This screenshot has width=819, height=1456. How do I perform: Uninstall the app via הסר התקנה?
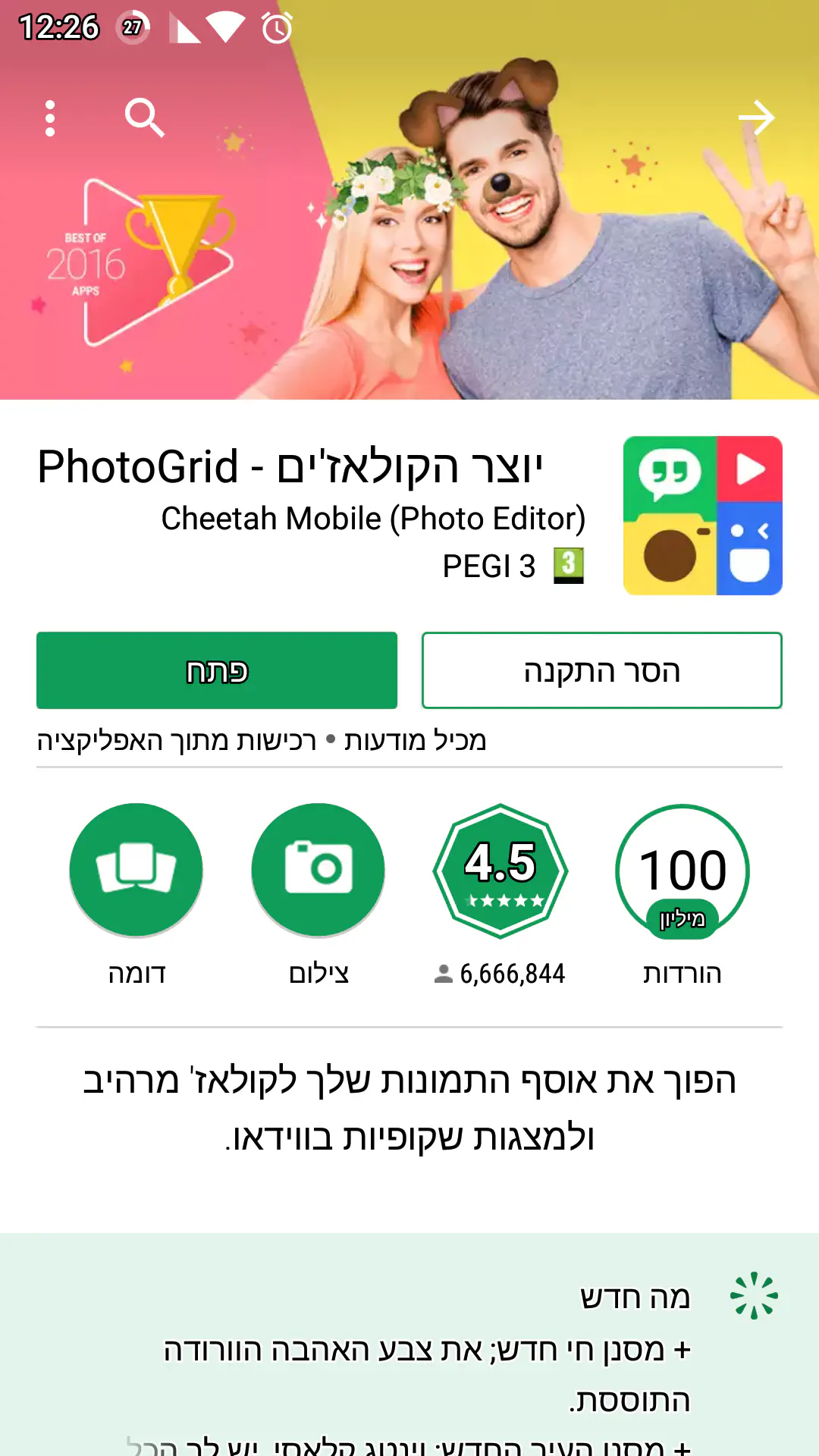pos(601,670)
